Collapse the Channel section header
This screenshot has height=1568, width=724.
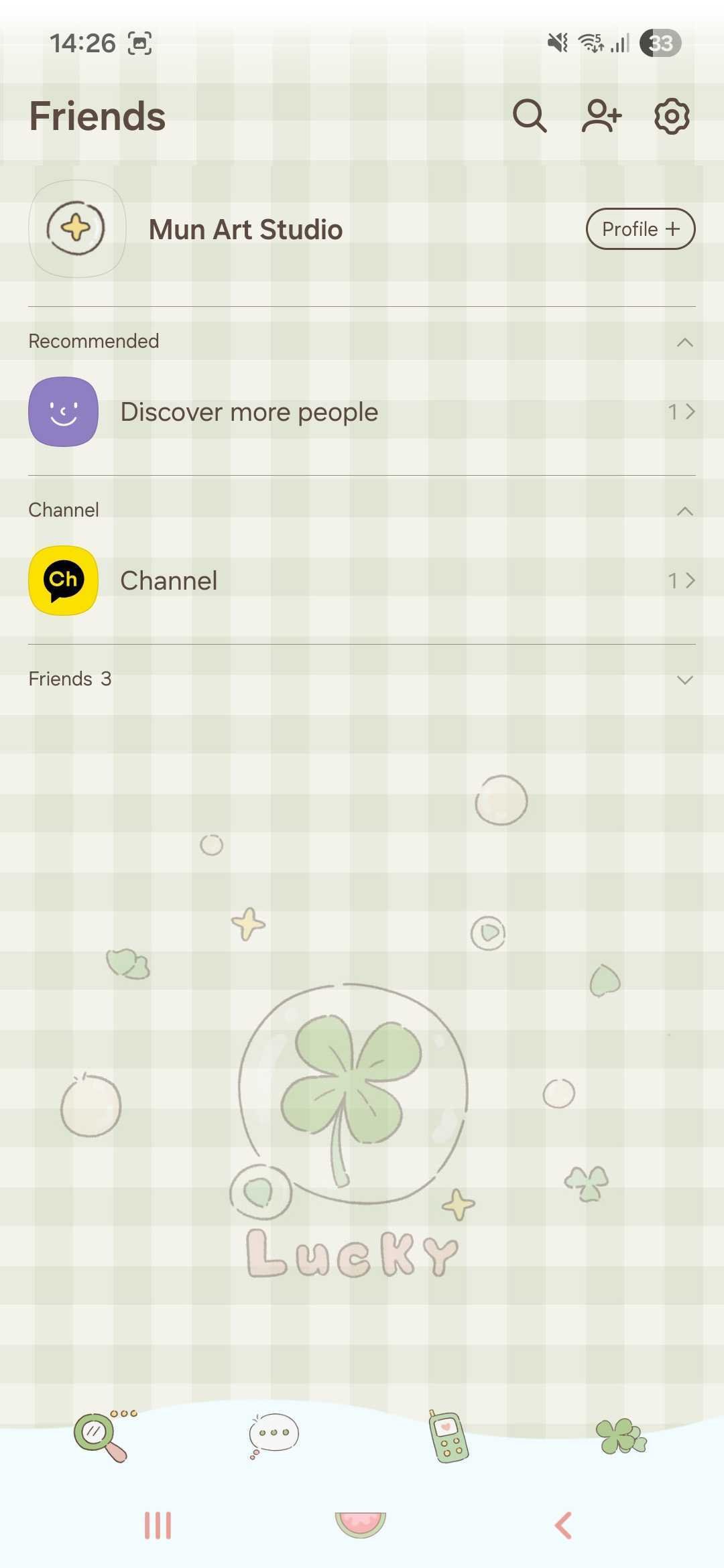(x=684, y=511)
